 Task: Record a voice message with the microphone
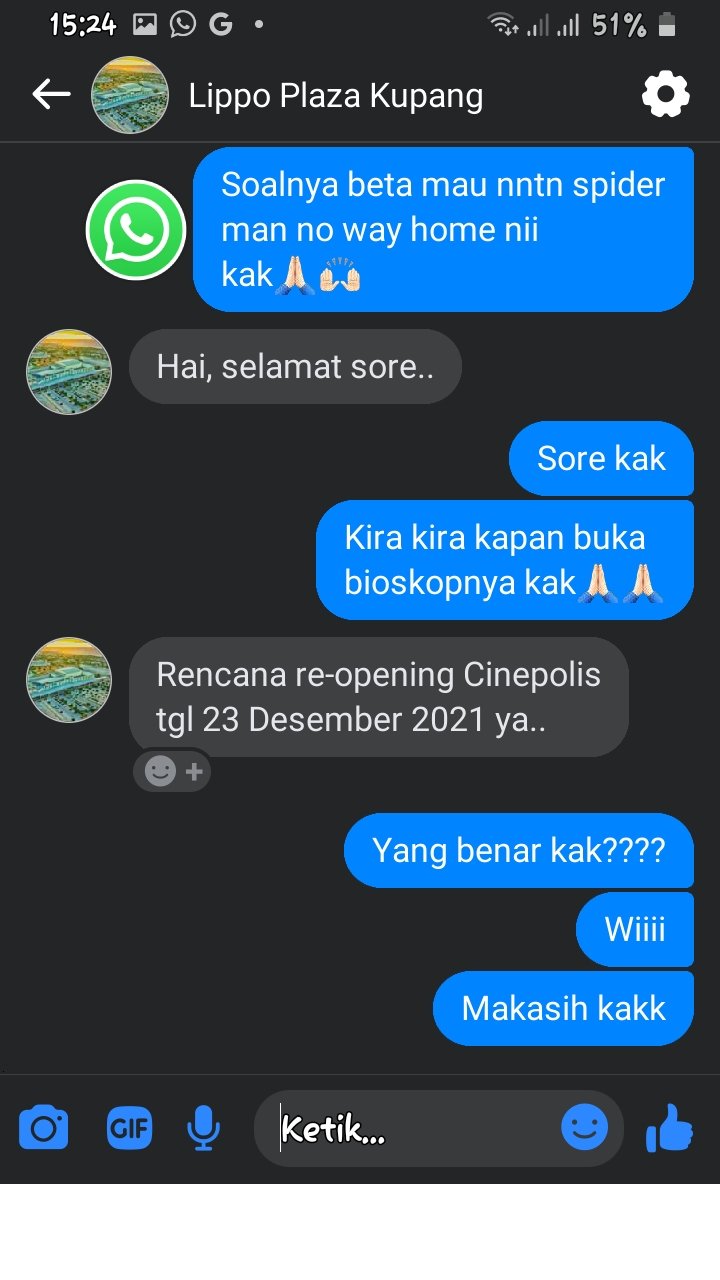[203, 1130]
